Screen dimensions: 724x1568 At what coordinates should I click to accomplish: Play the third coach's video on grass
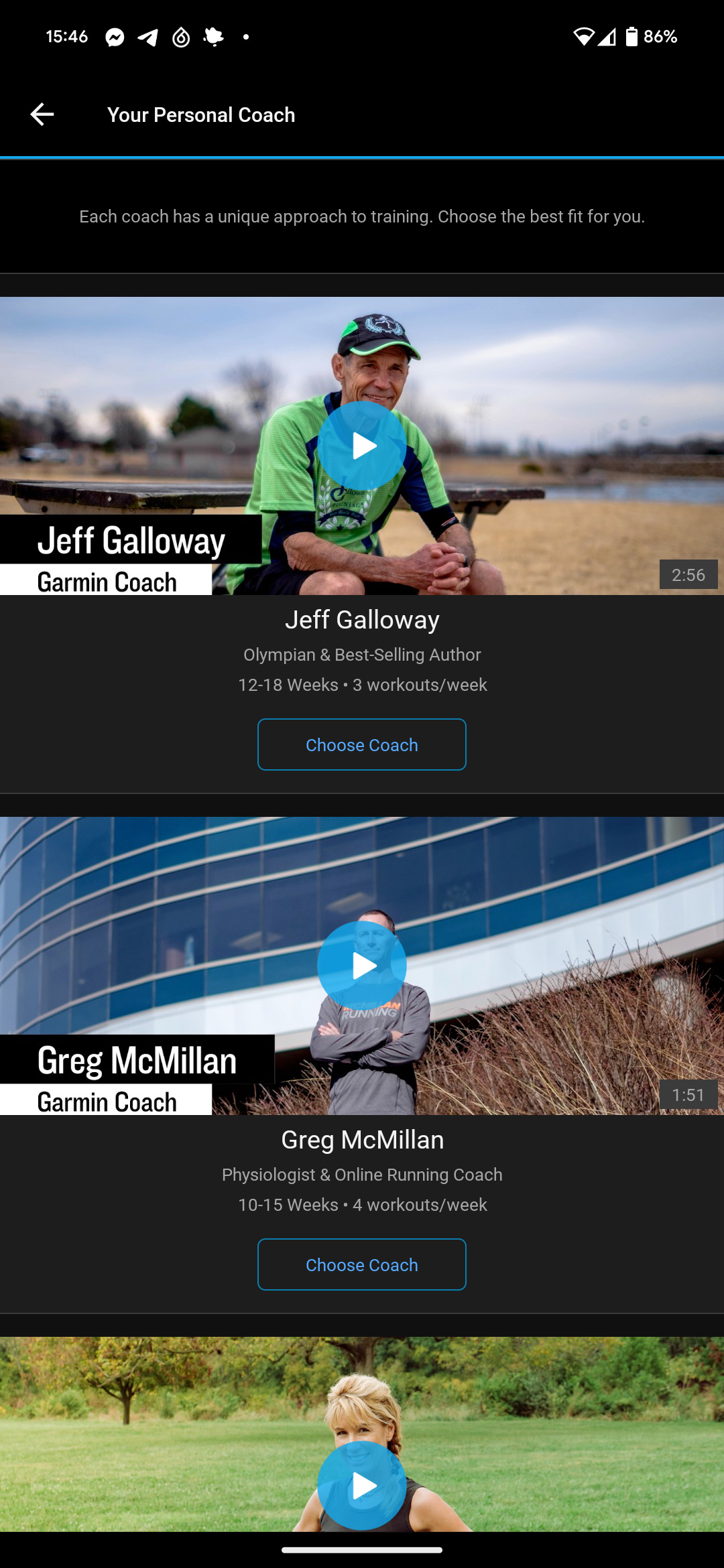click(x=362, y=1486)
